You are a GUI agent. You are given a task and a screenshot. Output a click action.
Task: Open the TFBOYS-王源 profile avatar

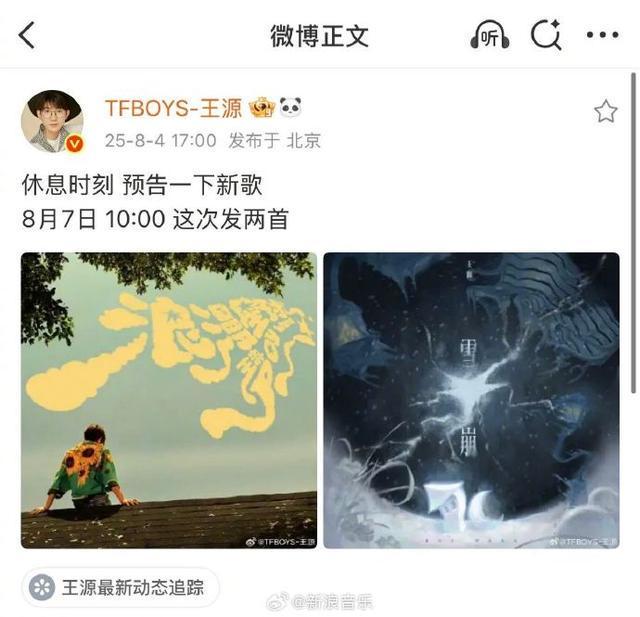[52, 121]
